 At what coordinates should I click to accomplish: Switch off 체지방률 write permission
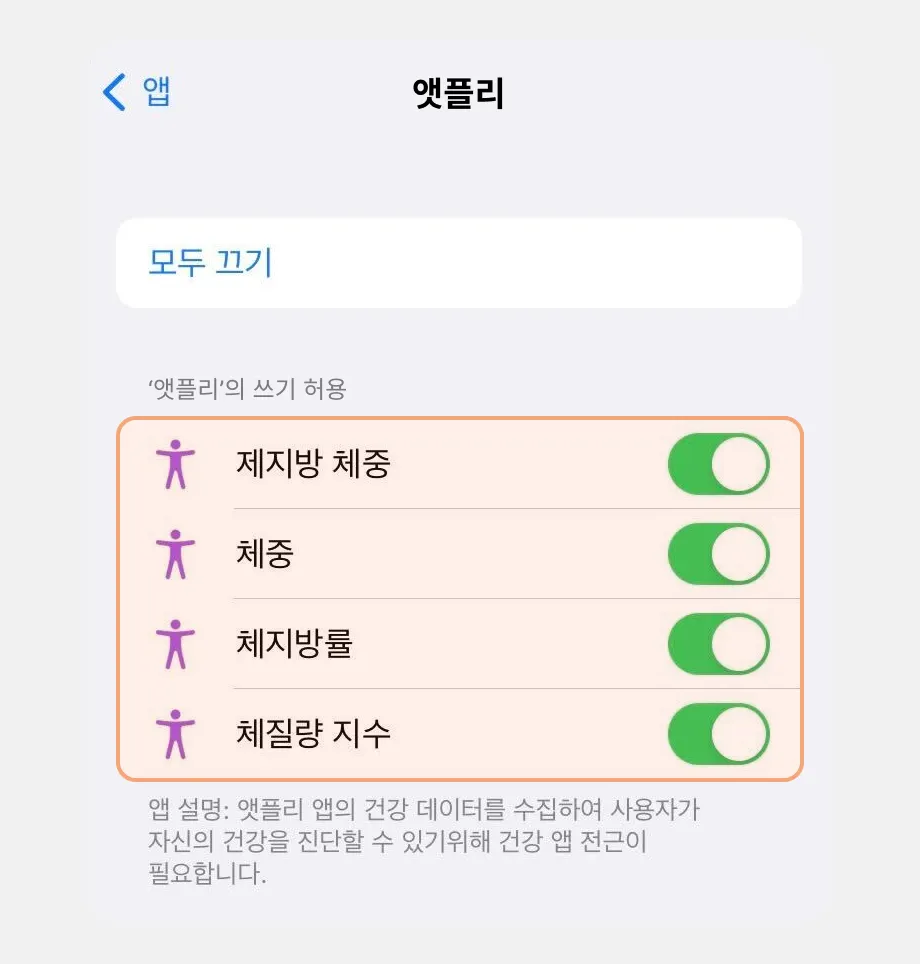(718, 644)
